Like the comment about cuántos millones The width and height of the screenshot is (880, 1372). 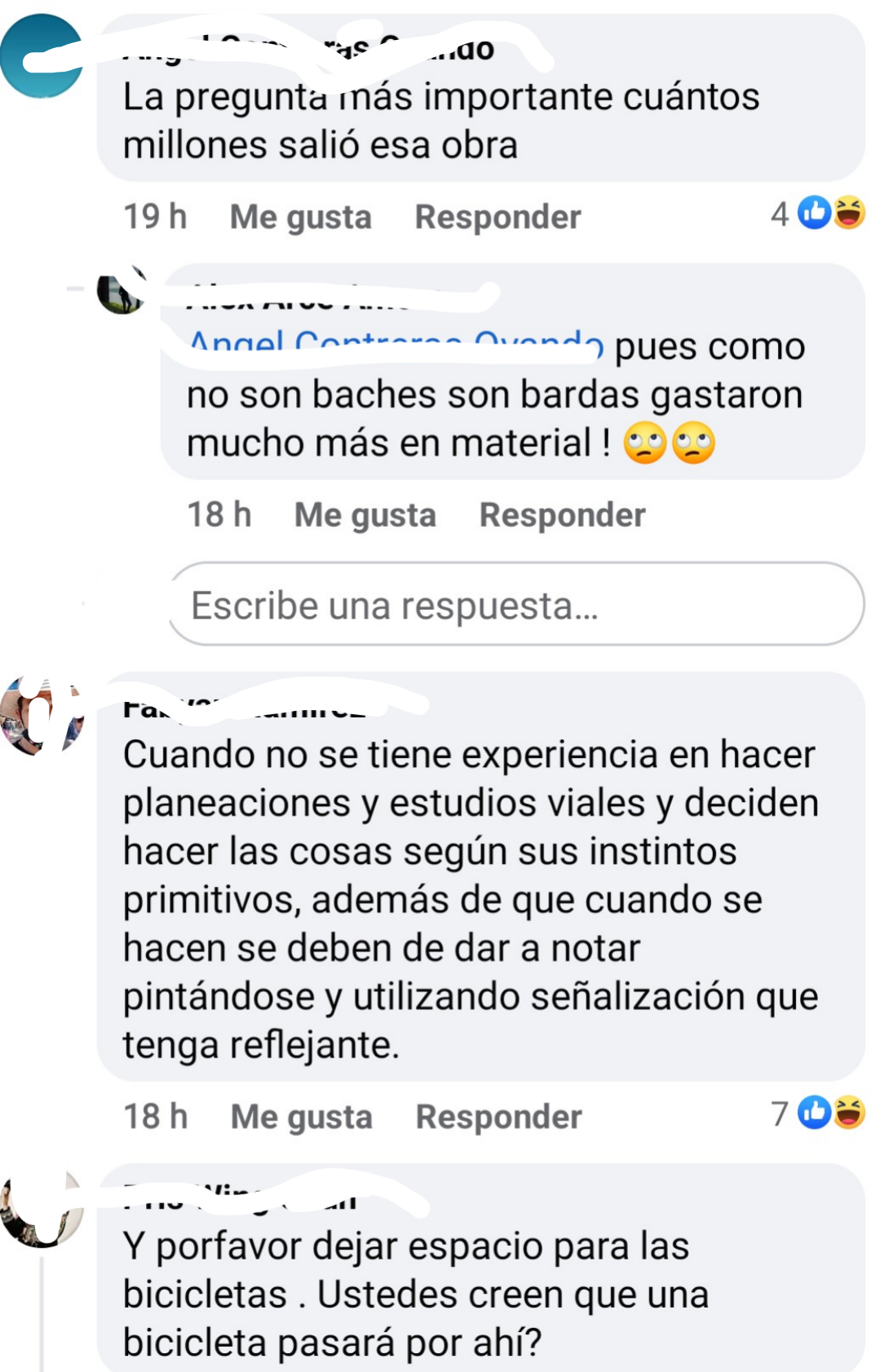tap(300, 217)
